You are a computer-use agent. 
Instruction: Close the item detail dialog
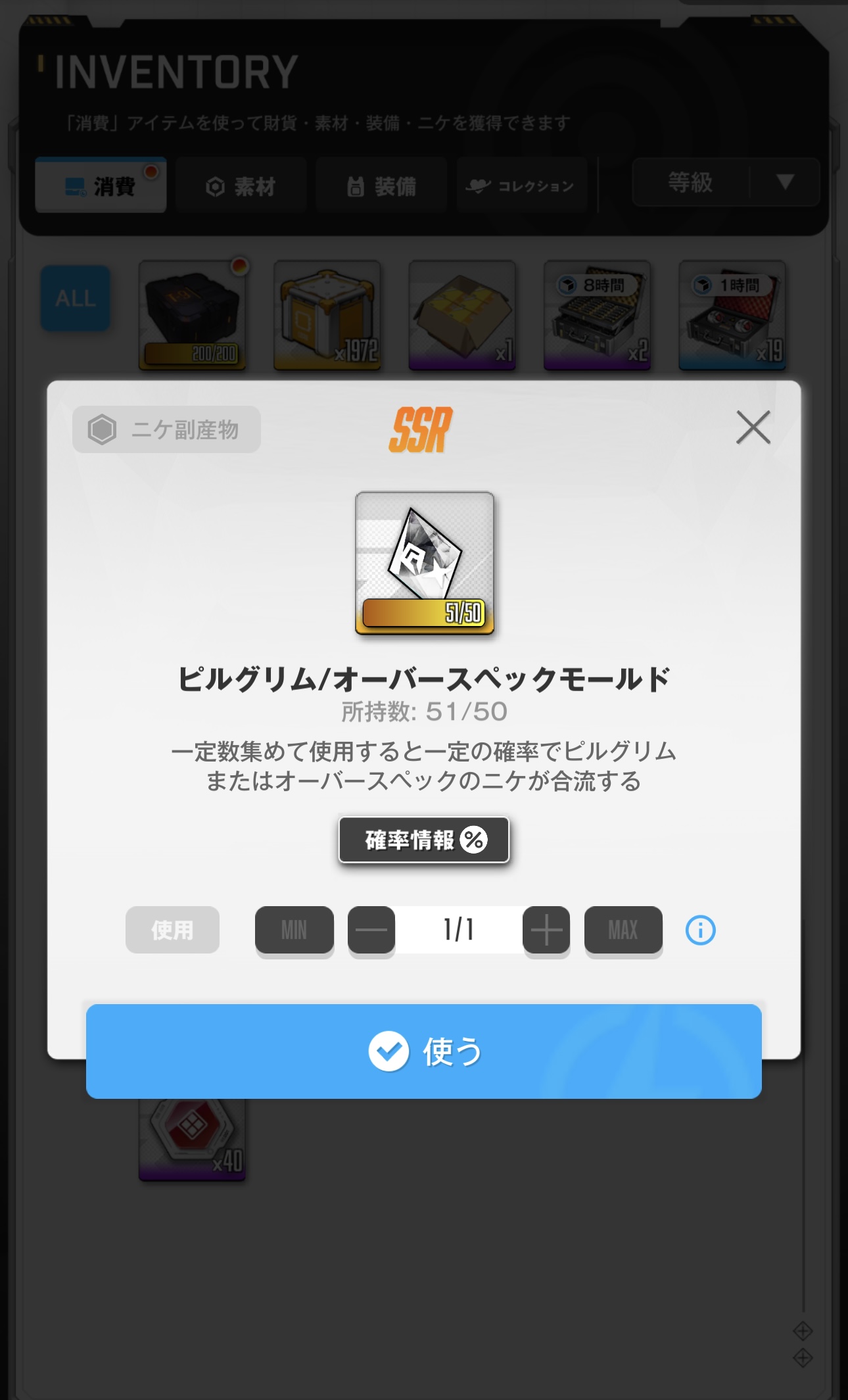753,427
